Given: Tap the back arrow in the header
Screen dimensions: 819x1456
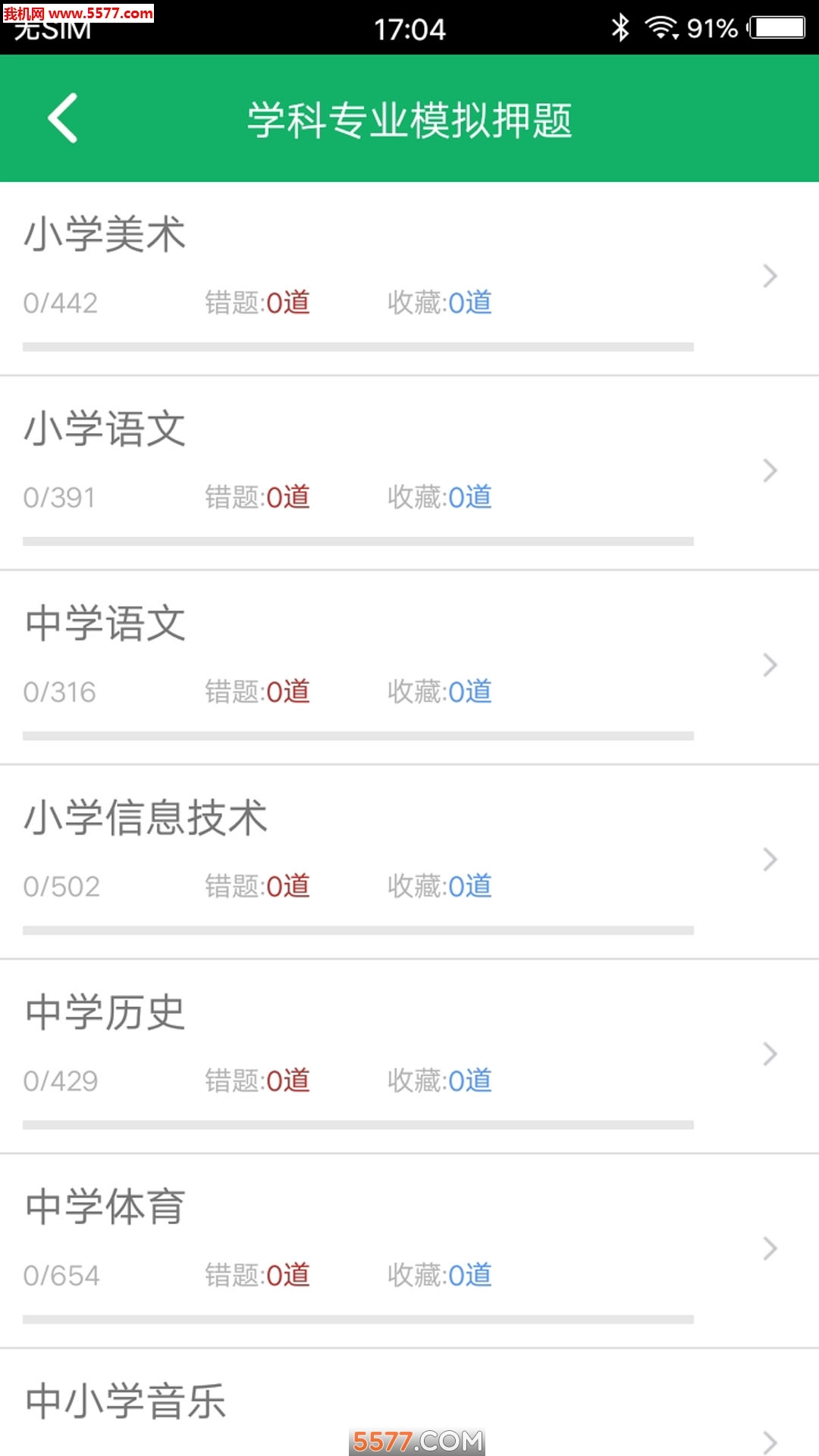Looking at the screenshot, I should [63, 118].
